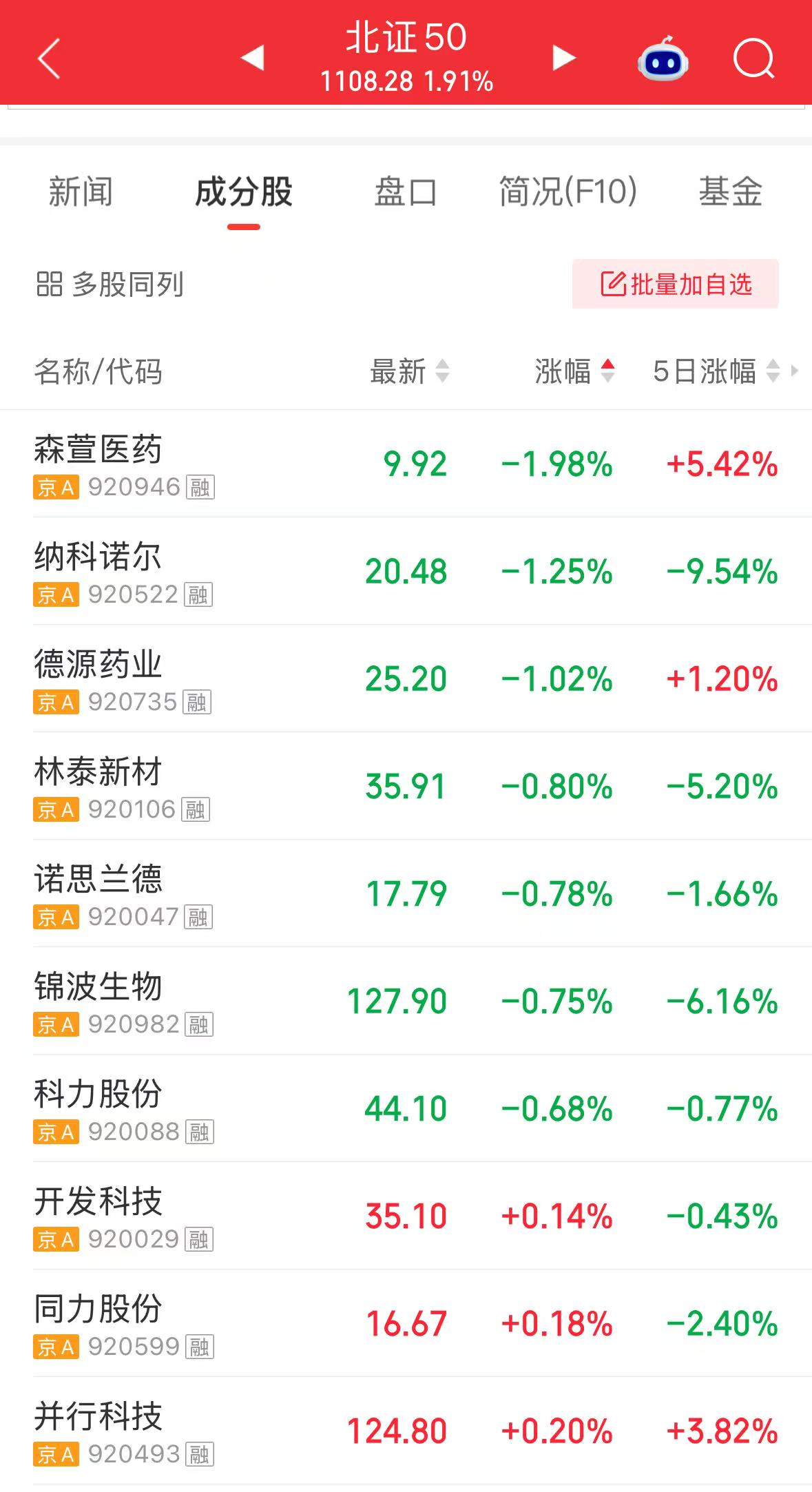812x1492 pixels.
Task: Switch to the next index with right triangle
Action: point(563,58)
